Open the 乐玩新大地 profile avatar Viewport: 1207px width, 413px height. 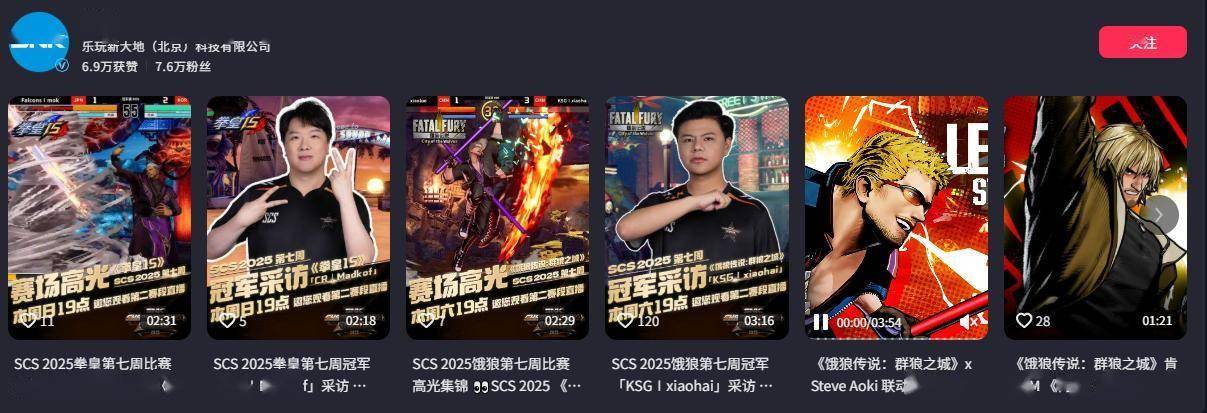[39, 42]
